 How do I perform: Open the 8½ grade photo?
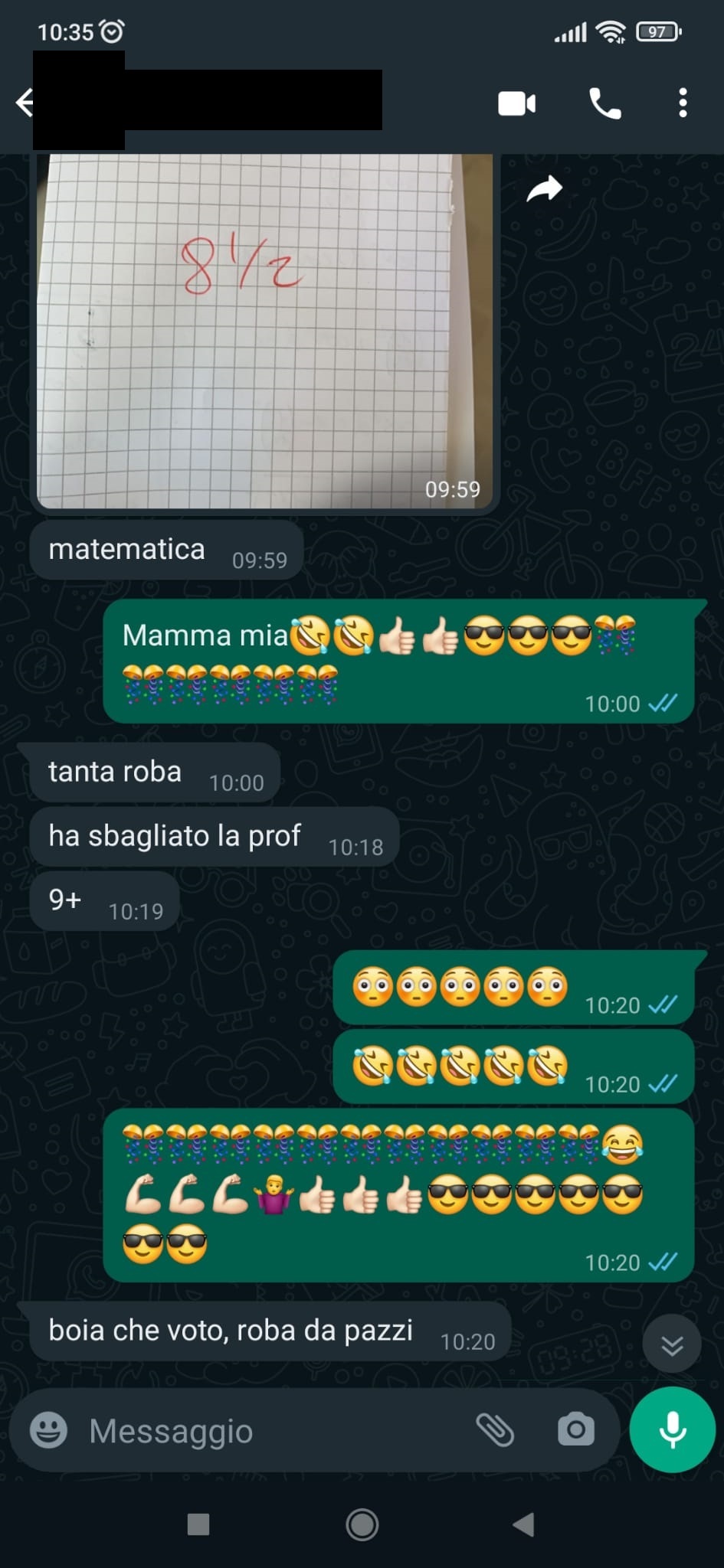click(x=264, y=329)
